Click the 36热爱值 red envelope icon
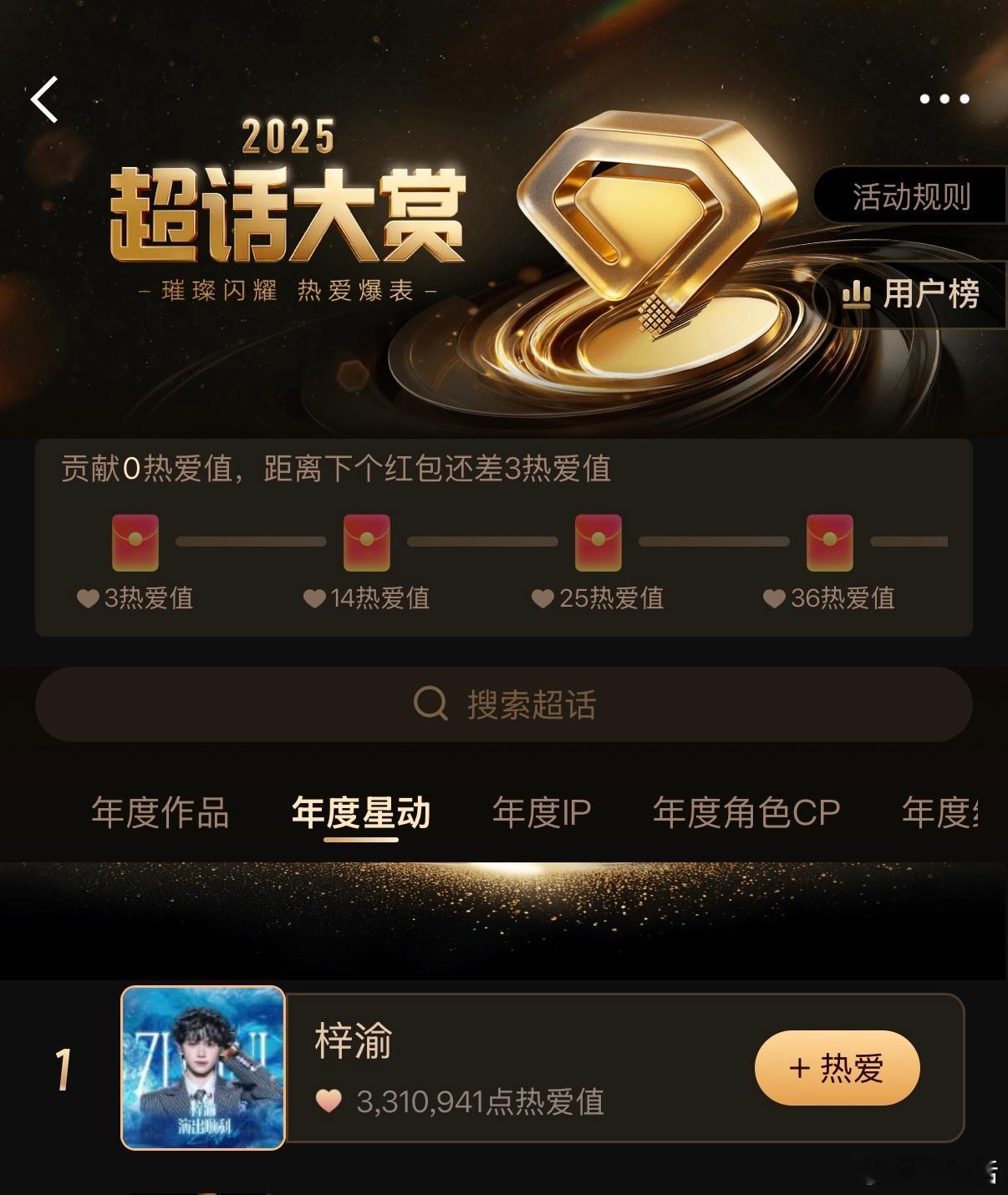1008x1195 pixels. (x=828, y=543)
